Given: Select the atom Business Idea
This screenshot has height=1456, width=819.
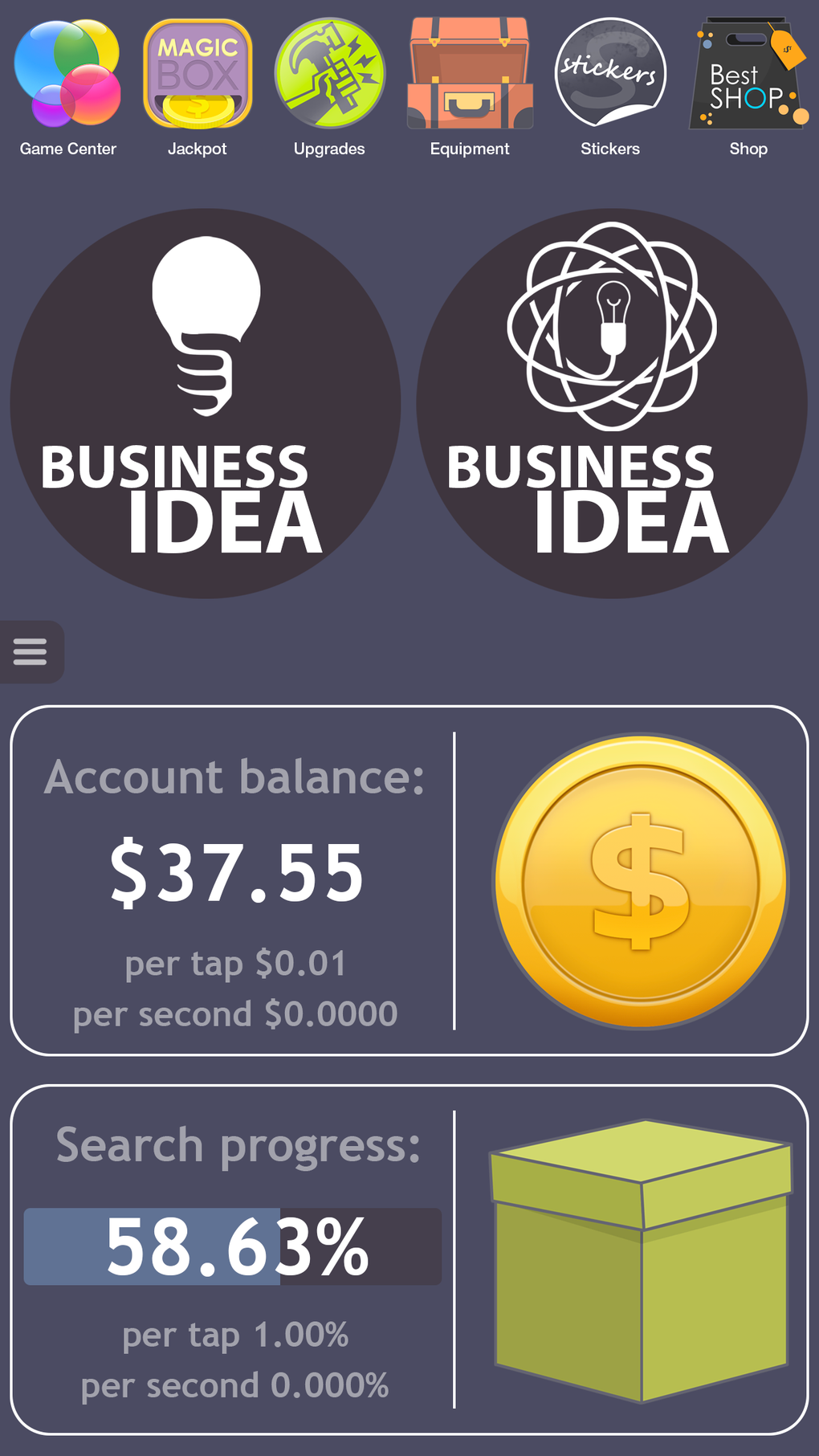Looking at the screenshot, I should [x=612, y=404].
